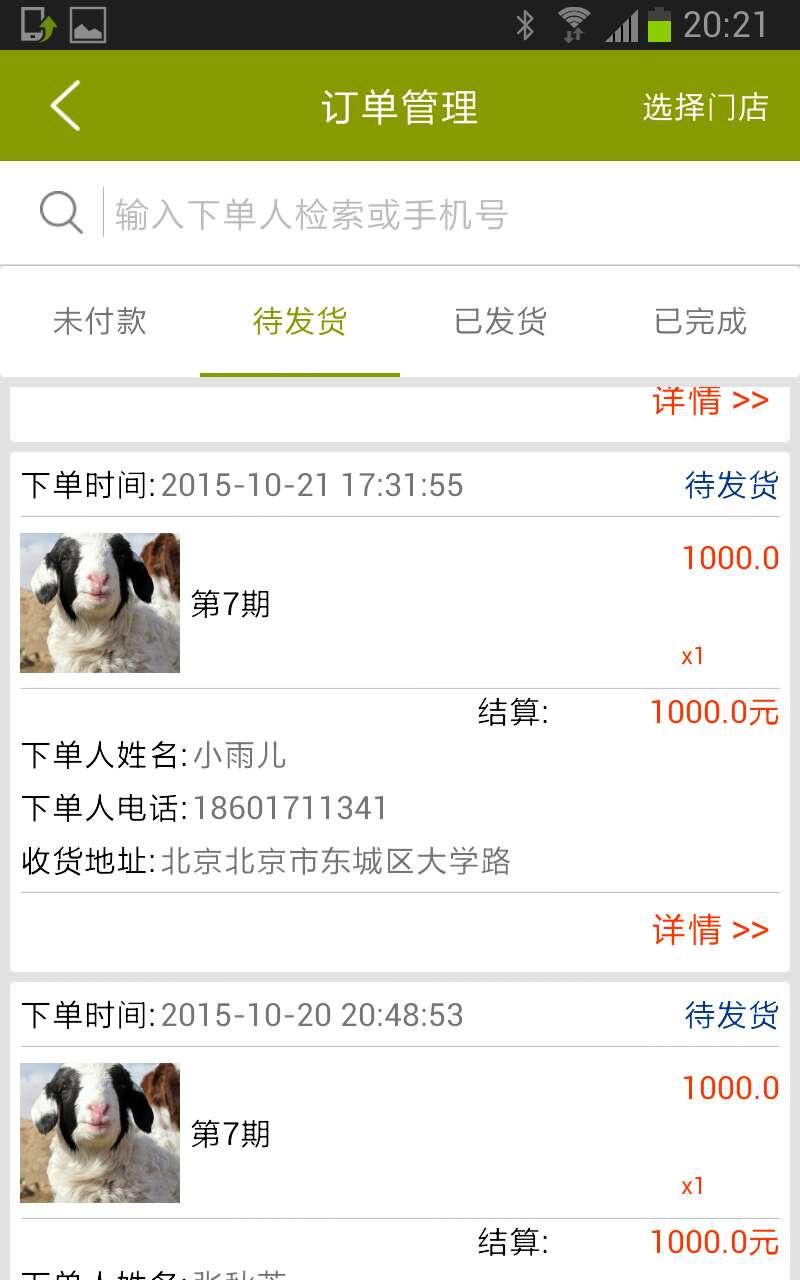The height and width of the screenshot is (1280, 800).
Task: Switch to the 未付款 tab
Action: pyautogui.click(x=99, y=320)
